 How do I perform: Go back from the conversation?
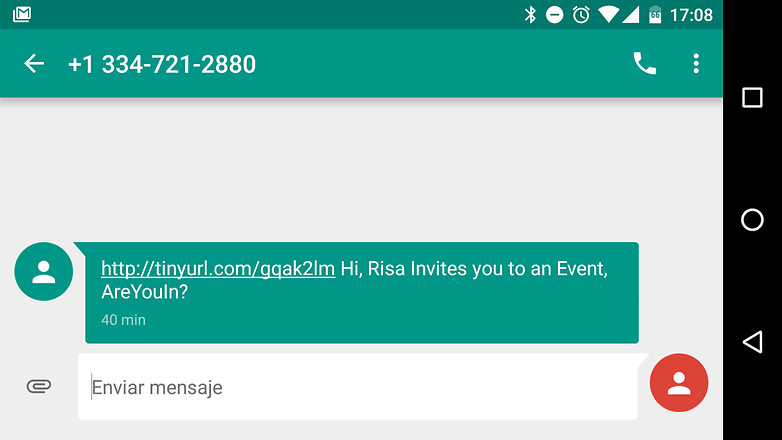click(34, 64)
